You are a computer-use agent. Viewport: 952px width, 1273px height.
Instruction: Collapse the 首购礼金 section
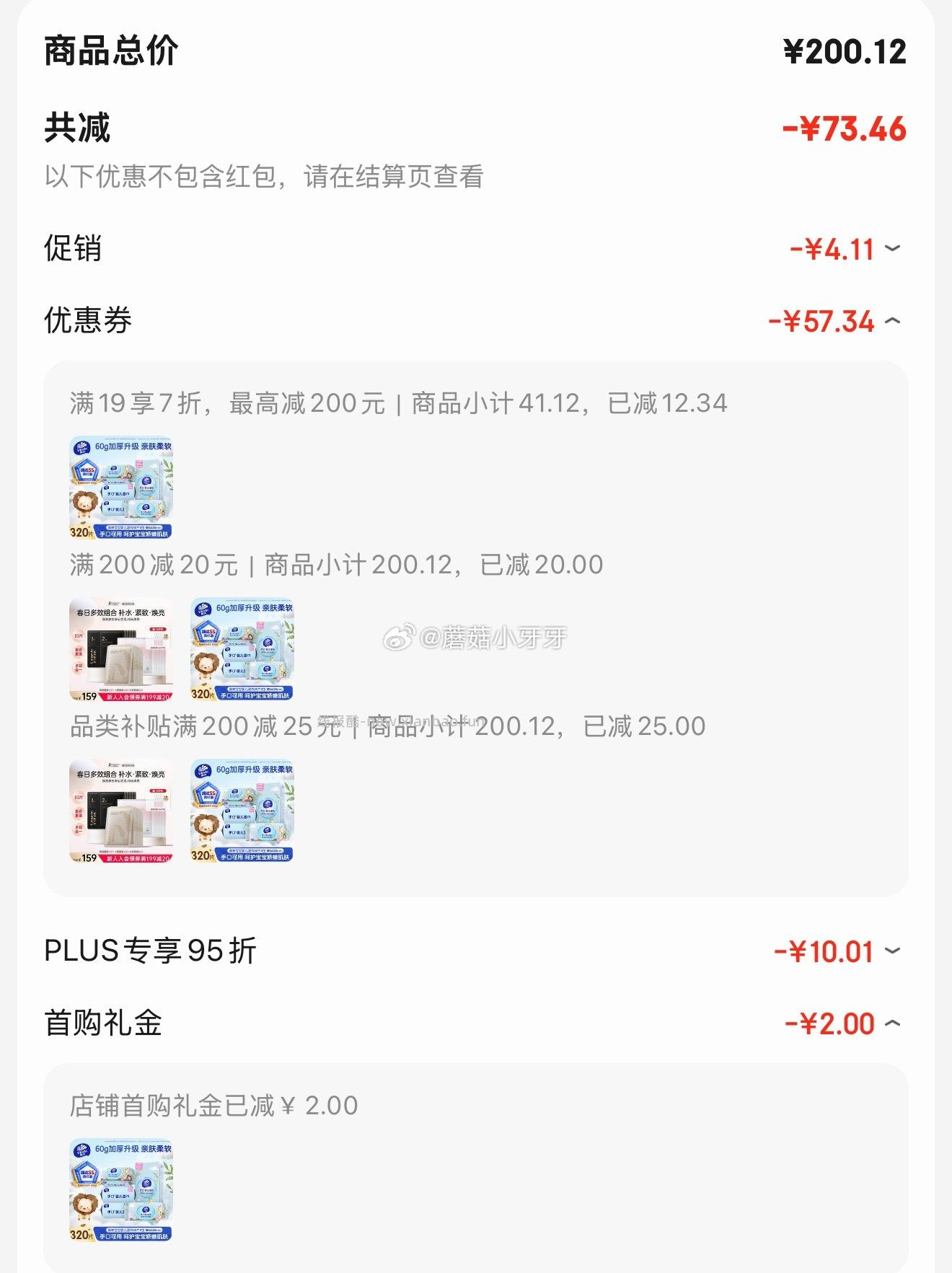point(892,1023)
